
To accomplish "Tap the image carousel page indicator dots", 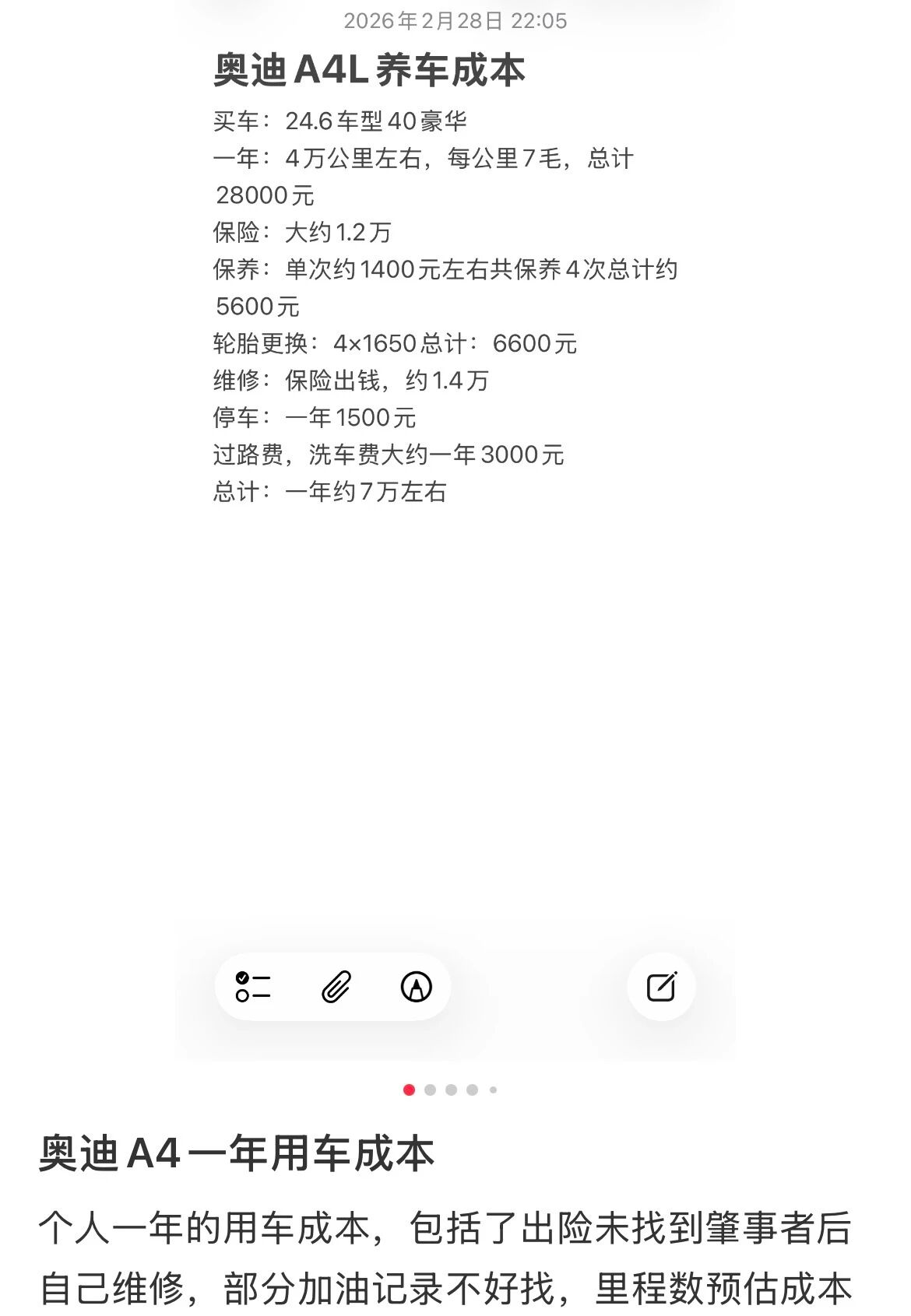I will click(x=451, y=1090).
